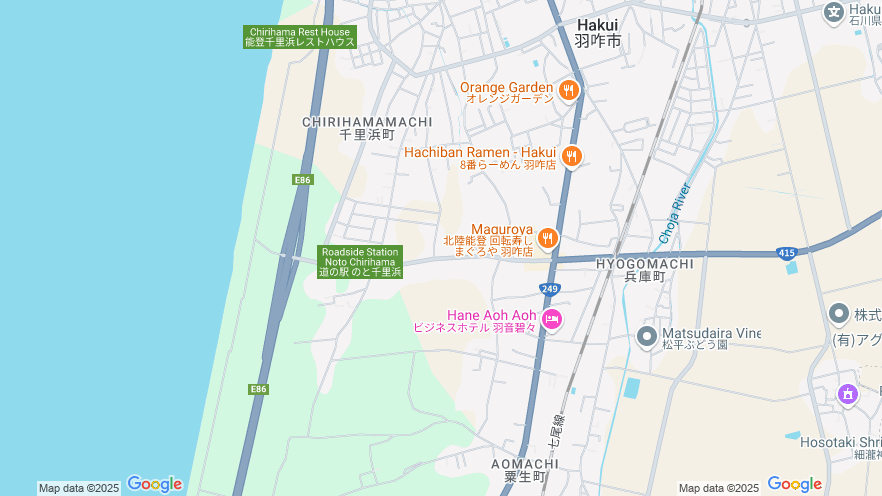Image resolution: width=882 pixels, height=496 pixels.
Task: Open Roadside Station Noto Chirihama label
Action: click(x=360, y=261)
